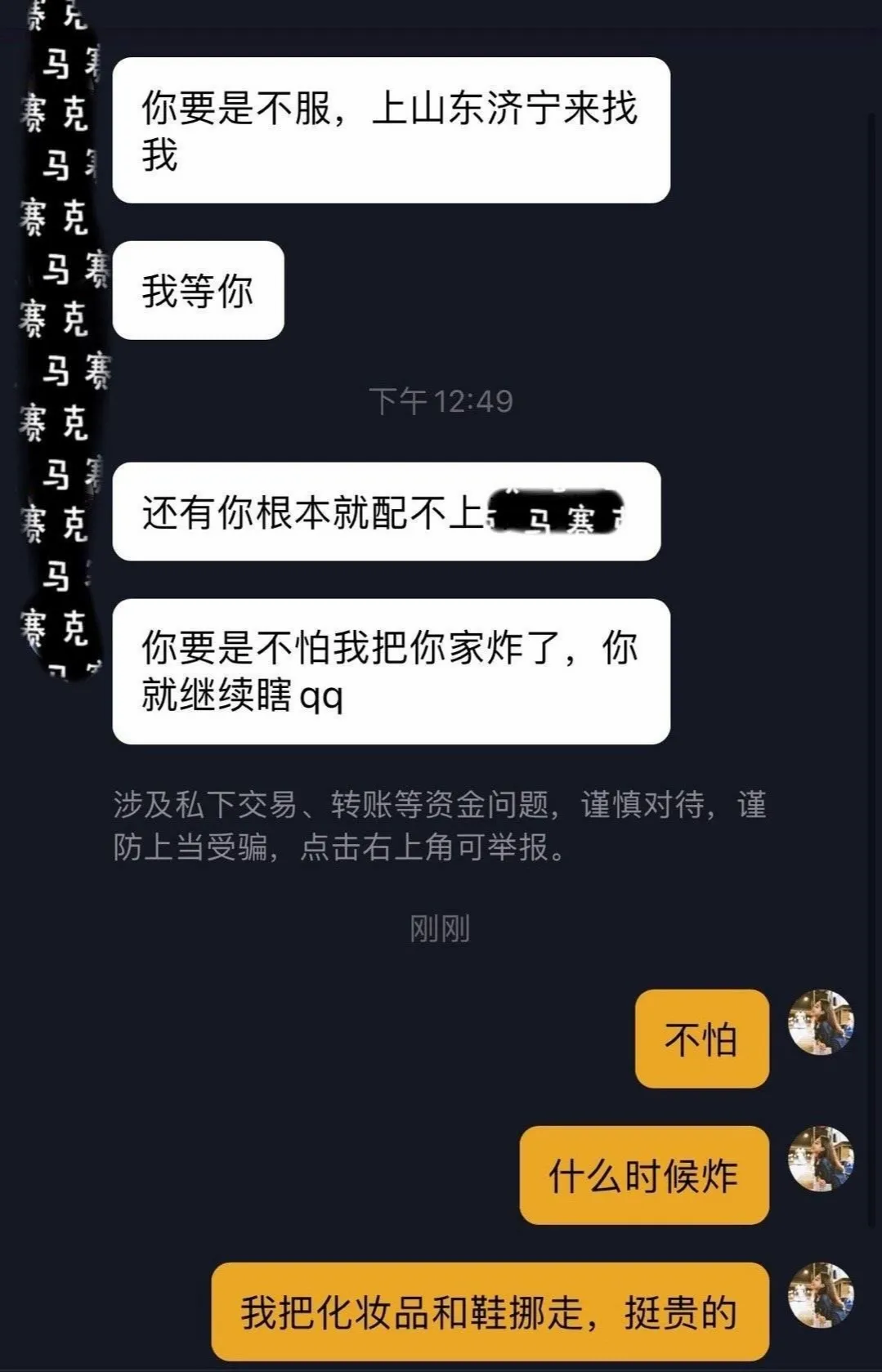Tap the avatar next to '什么时候炸'
882x1372 pixels.
pyautogui.click(x=821, y=1159)
